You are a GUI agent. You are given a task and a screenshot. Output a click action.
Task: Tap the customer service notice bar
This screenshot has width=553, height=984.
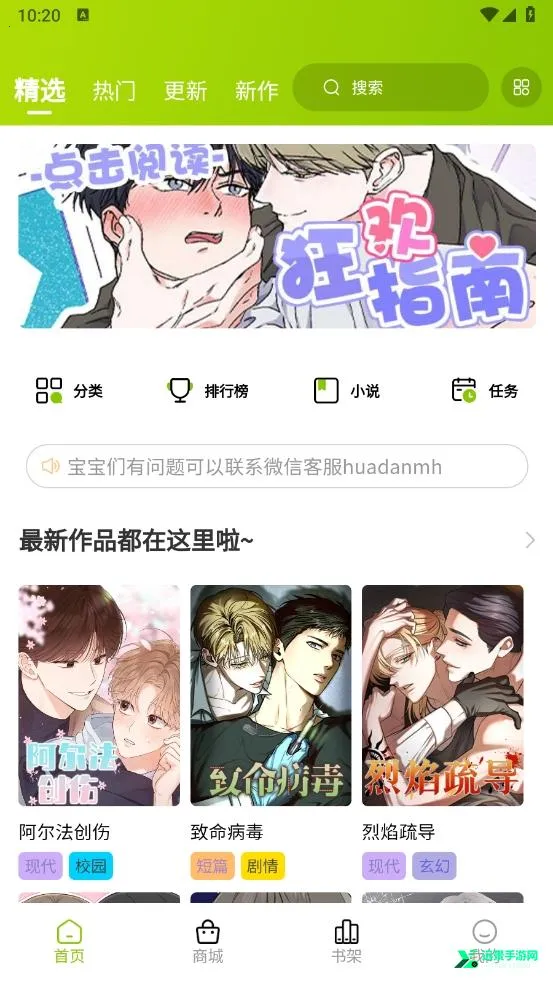[x=277, y=466]
